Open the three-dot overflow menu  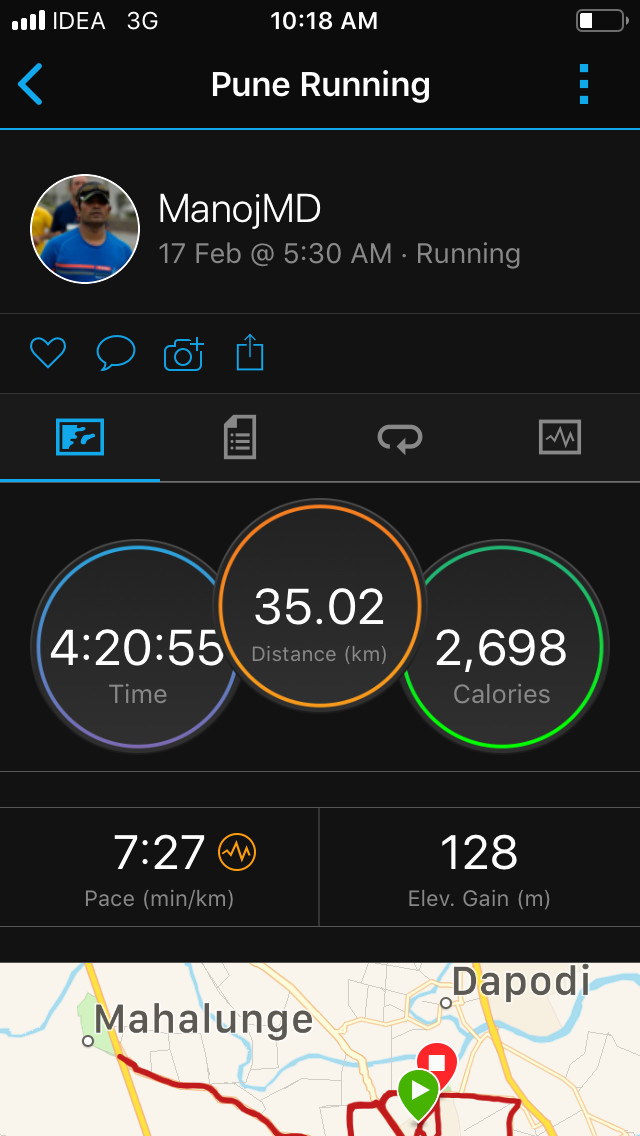585,84
